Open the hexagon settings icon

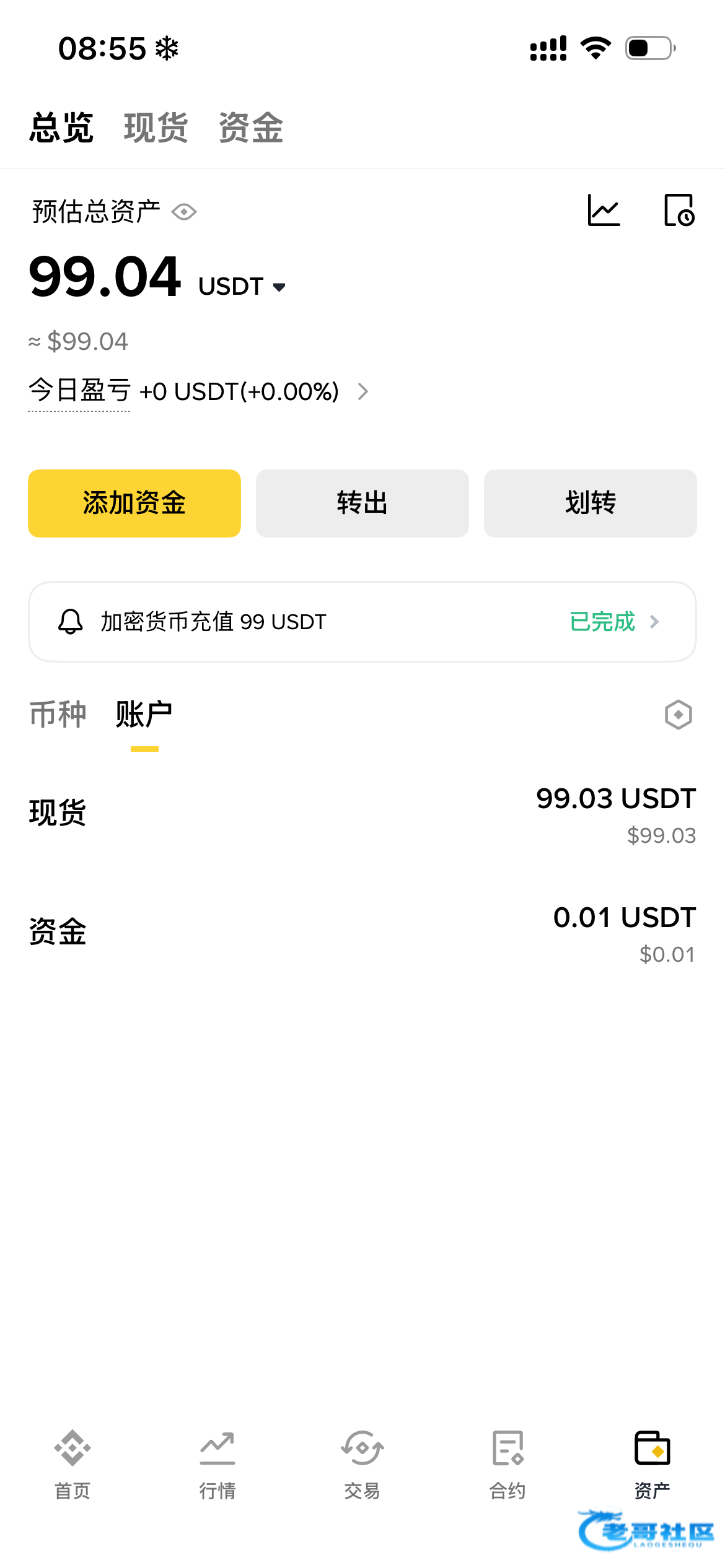click(x=678, y=715)
